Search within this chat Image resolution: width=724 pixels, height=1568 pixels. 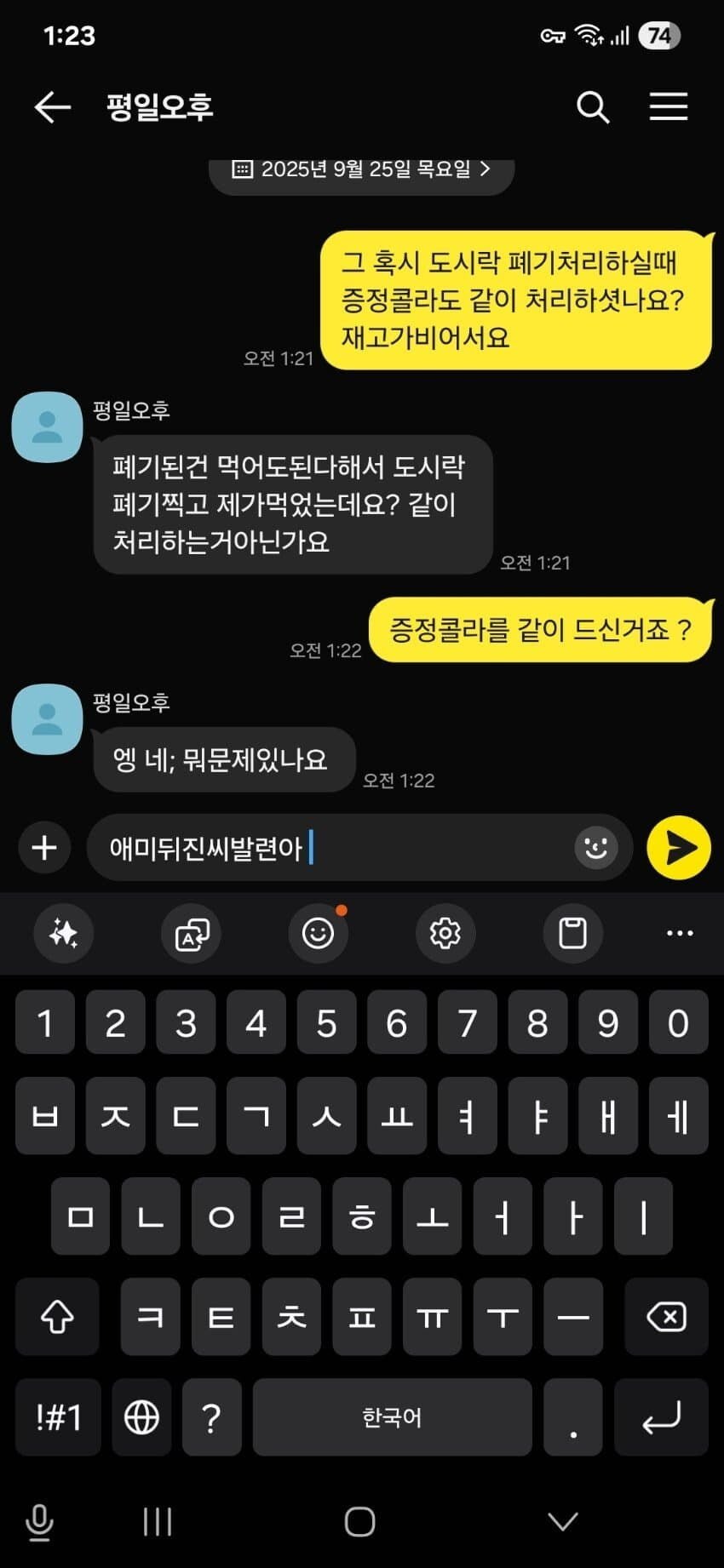[x=592, y=107]
